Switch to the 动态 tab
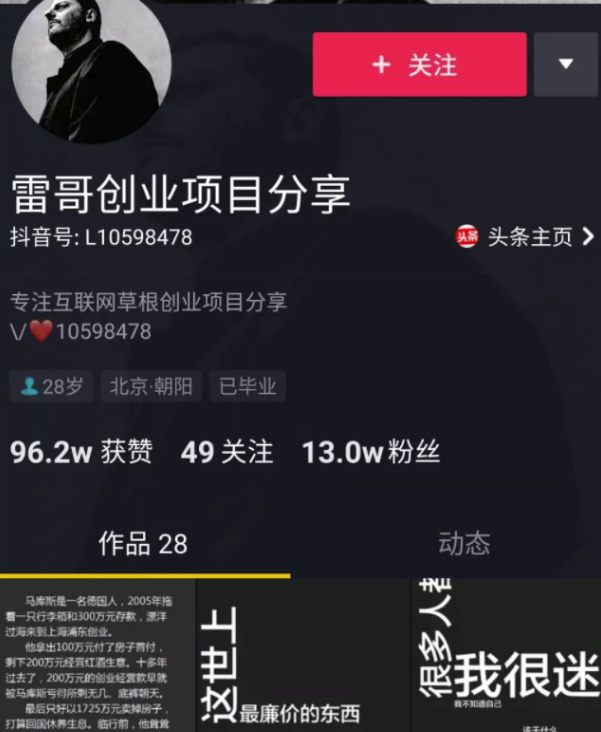The height and width of the screenshot is (732, 601). click(x=464, y=543)
